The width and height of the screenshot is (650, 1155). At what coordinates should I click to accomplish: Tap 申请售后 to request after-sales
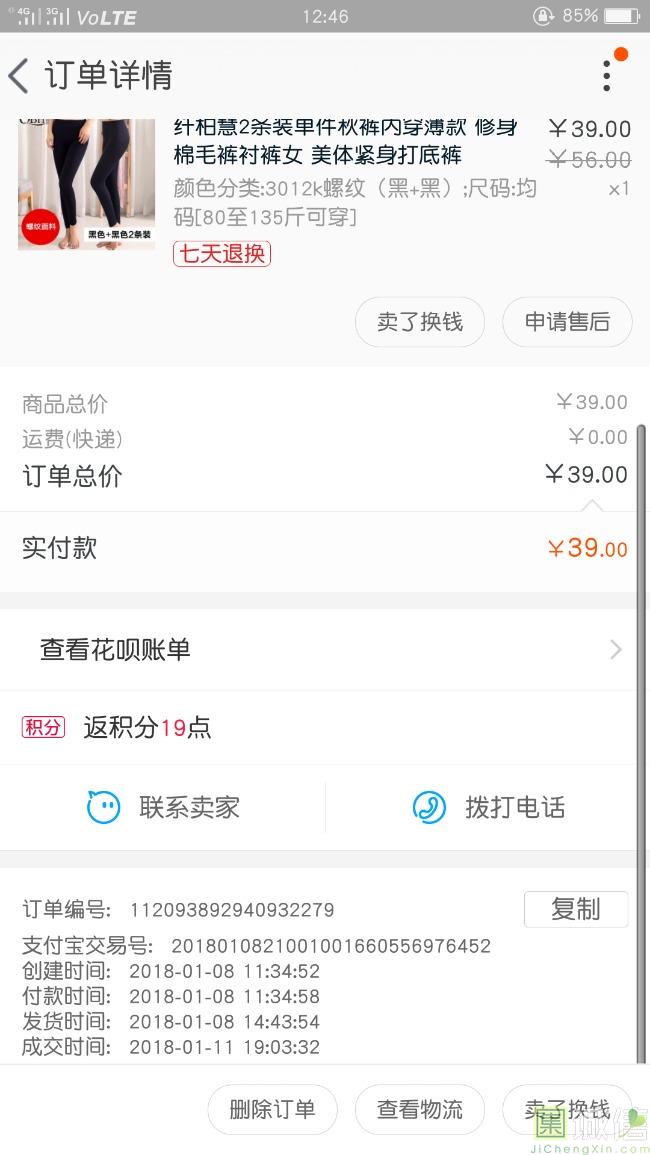(567, 322)
